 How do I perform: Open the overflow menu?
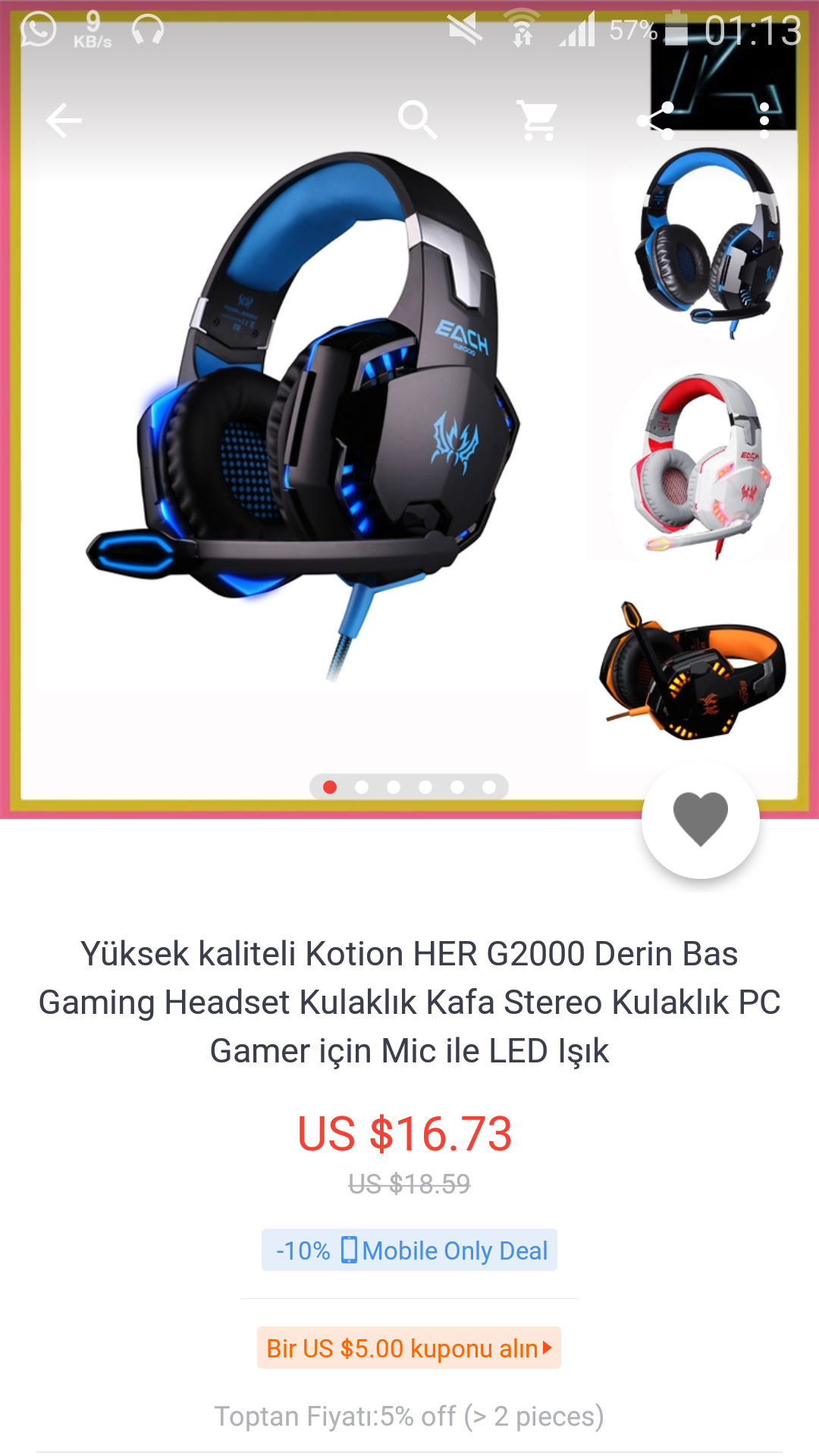pos(764,121)
